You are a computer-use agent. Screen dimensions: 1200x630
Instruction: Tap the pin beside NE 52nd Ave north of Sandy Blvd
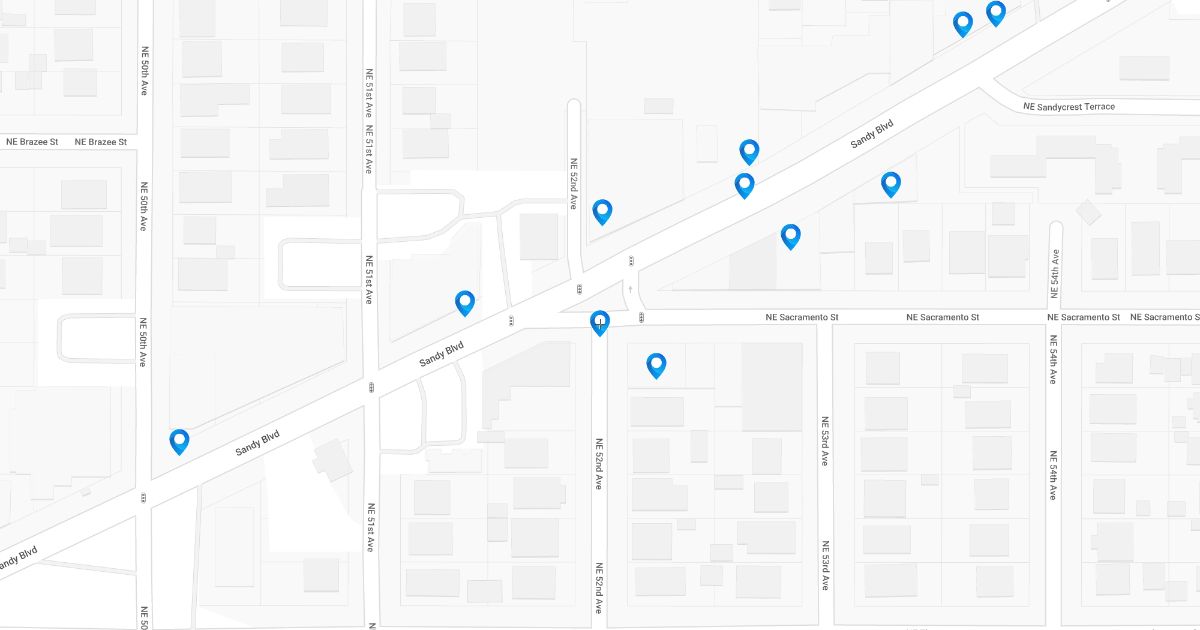pyautogui.click(x=602, y=212)
